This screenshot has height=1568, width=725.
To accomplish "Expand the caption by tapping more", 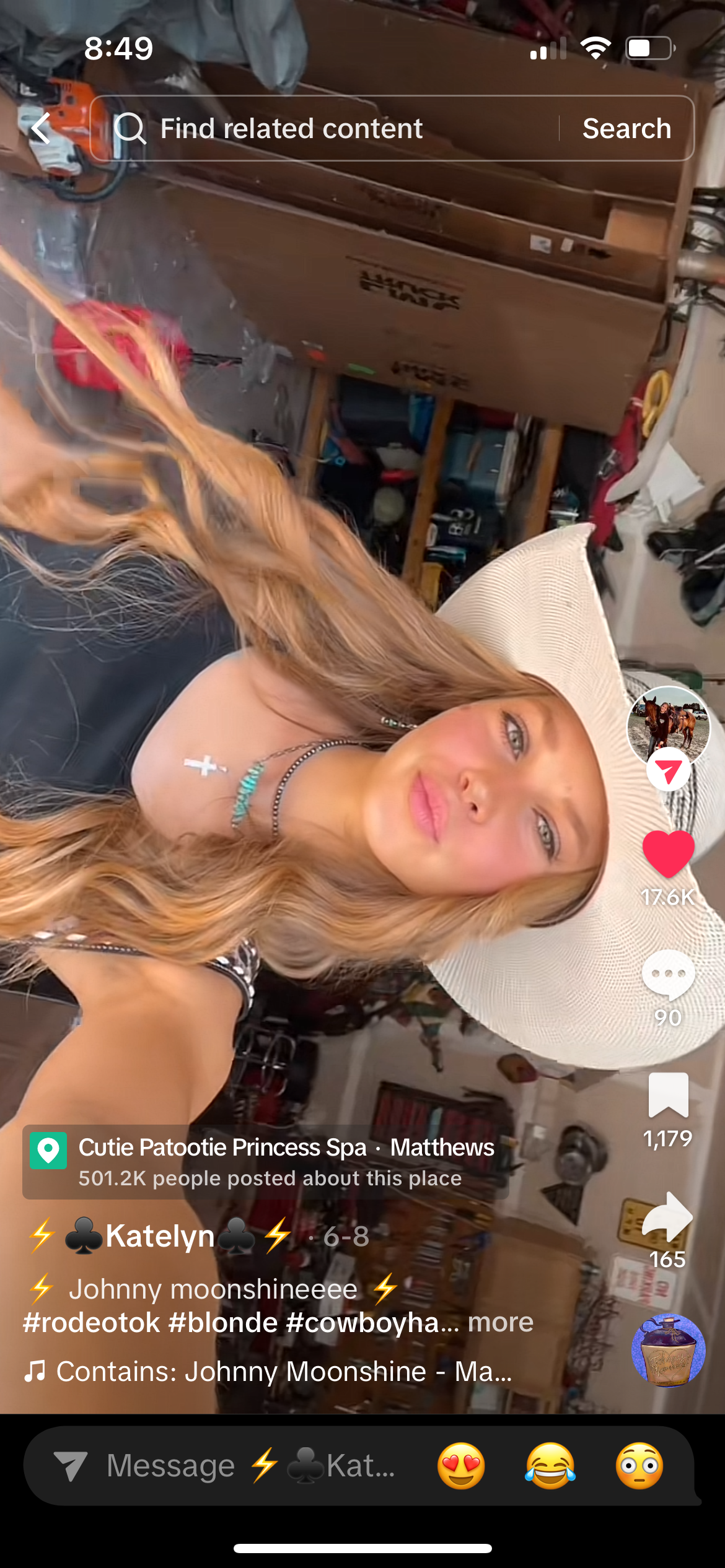I will pyautogui.click(x=500, y=1323).
